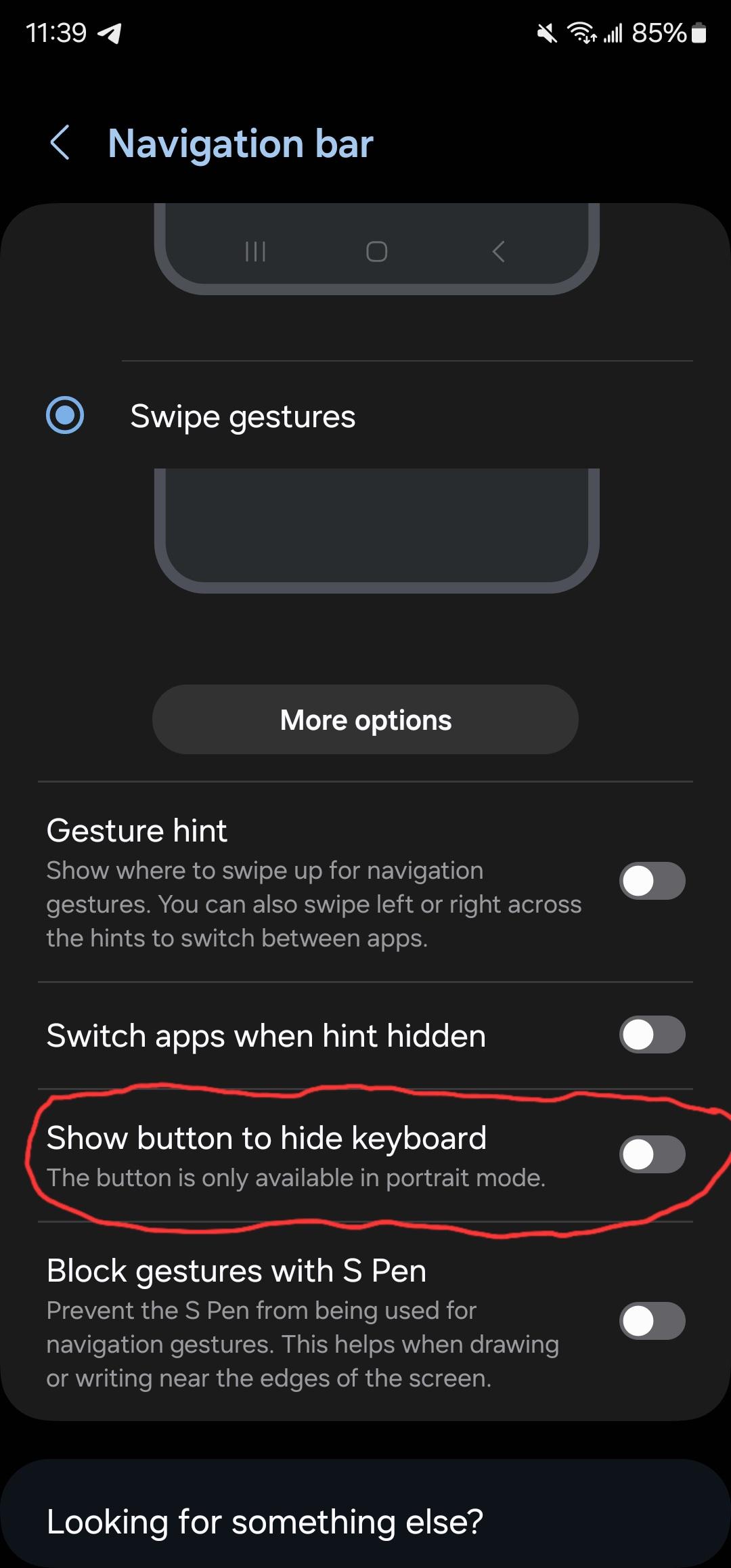This screenshot has width=731, height=1568.
Task: Go back from Navigation bar settings
Action: (x=60, y=143)
